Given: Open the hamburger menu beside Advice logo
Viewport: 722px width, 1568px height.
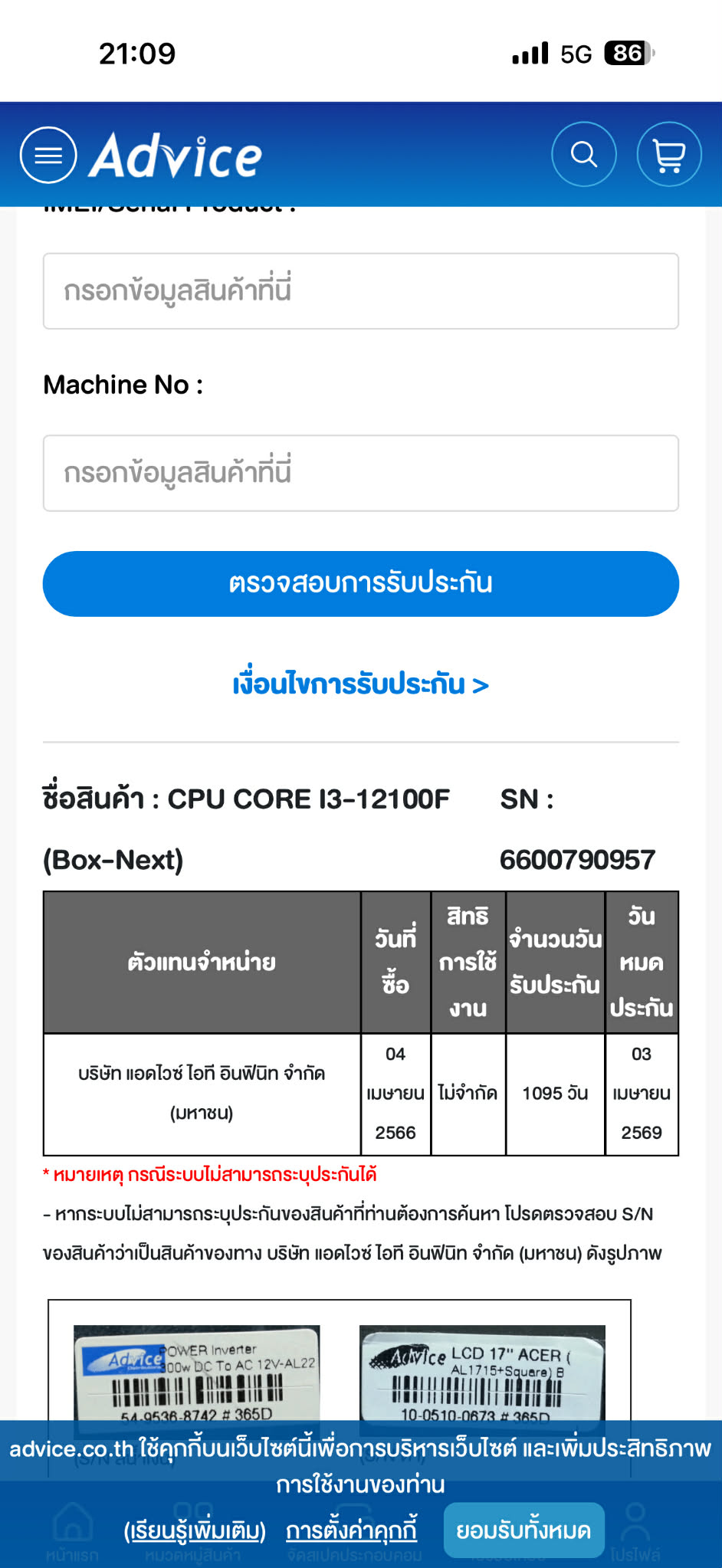Looking at the screenshot, I should [48, 155].
